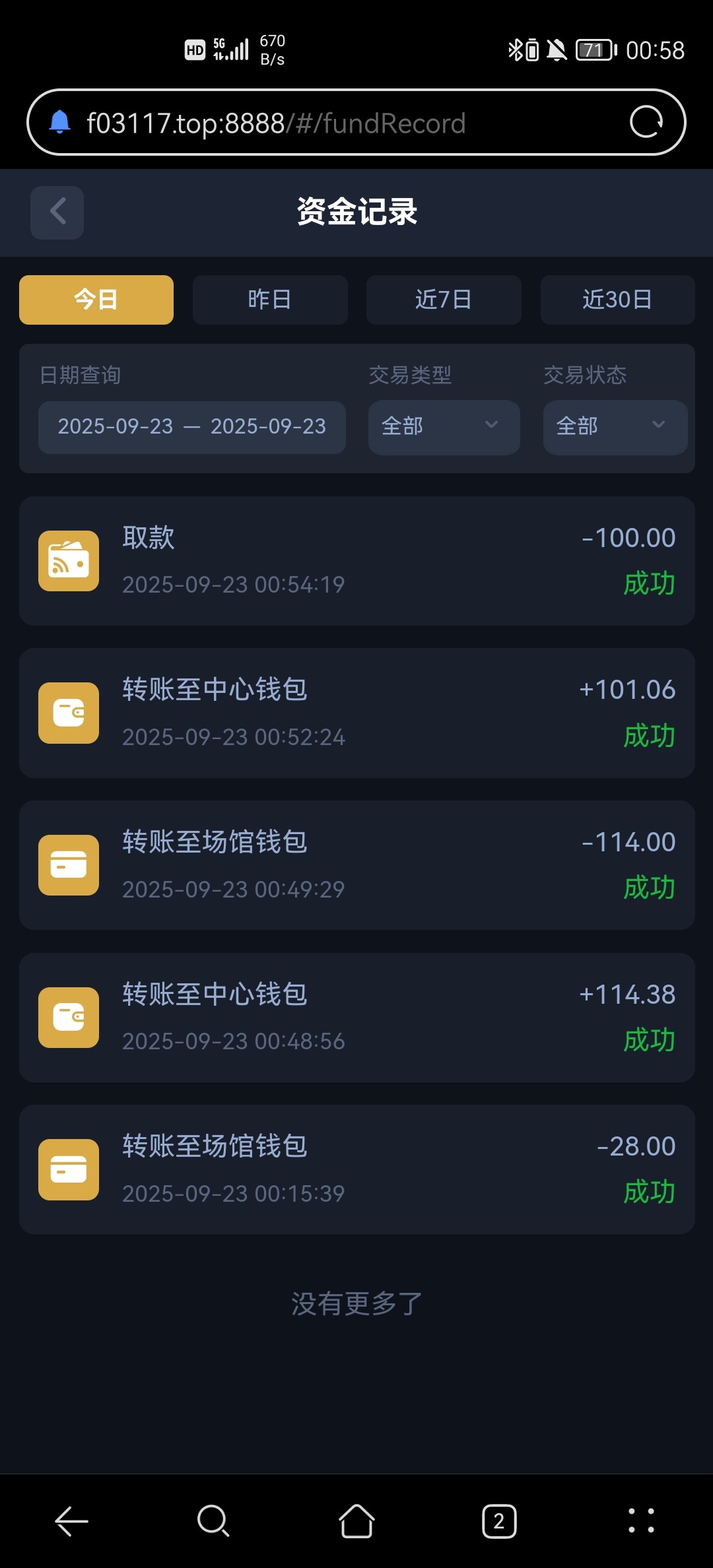Screen dimensions: 713x1568
Task: Open the 转账至场馆钱包 -28.00 record
Action: [356, 1169]
